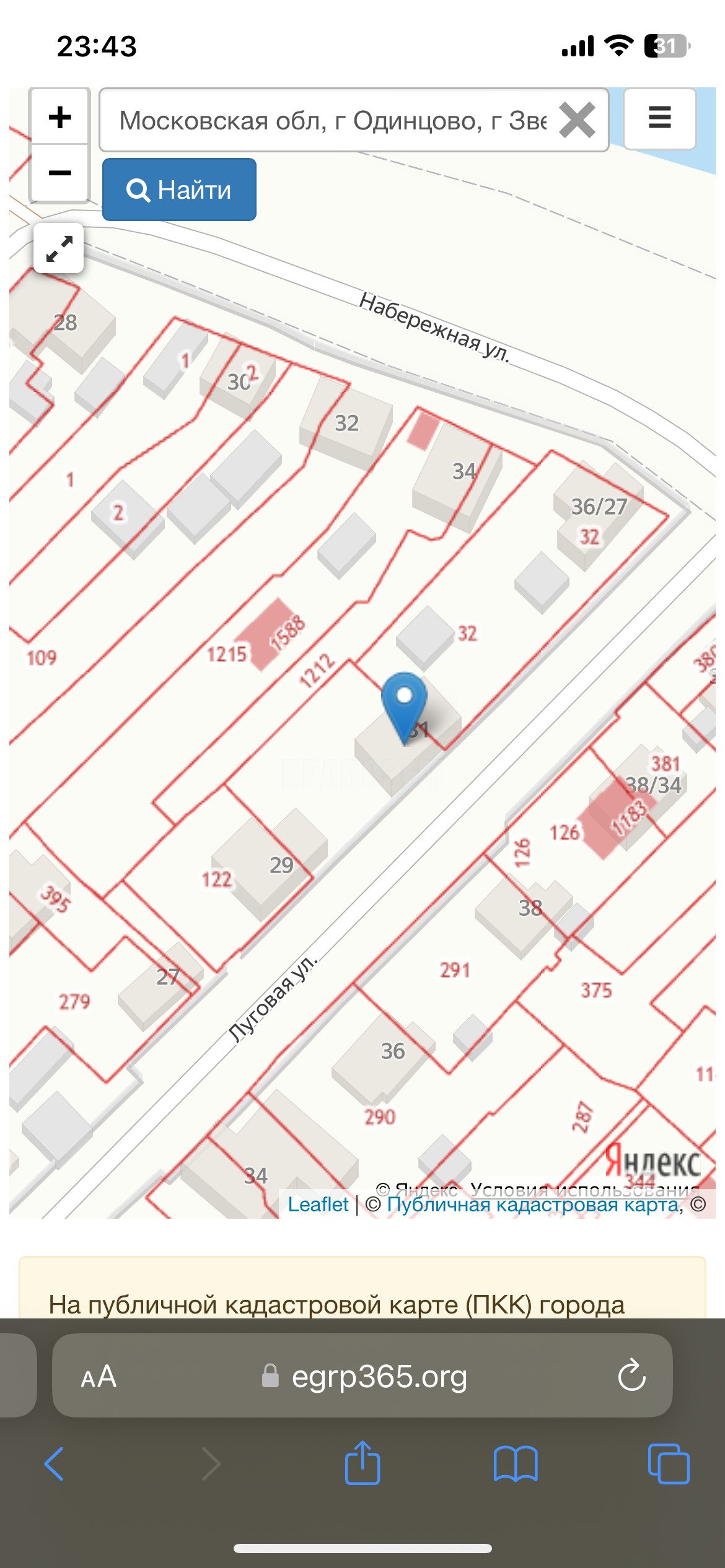Viewport: 725px width, 1568px height.
Task: Tap the Найти search button
Action: [179, 189]
